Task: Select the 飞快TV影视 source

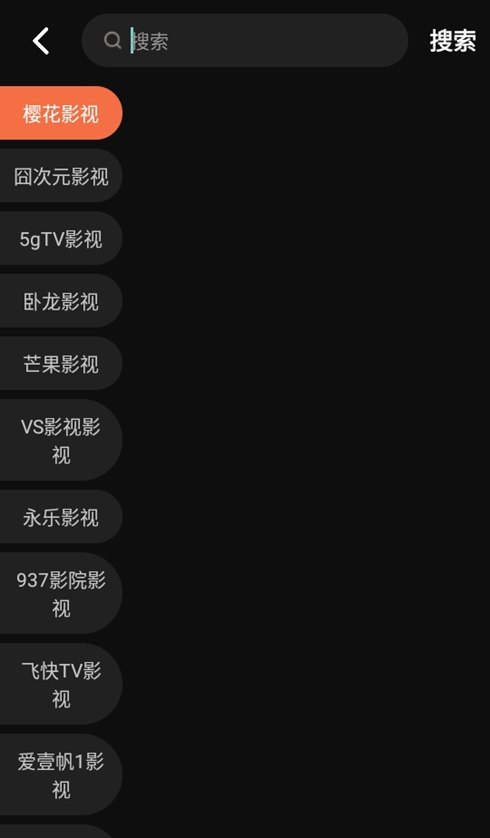Action: pos(61,684)
